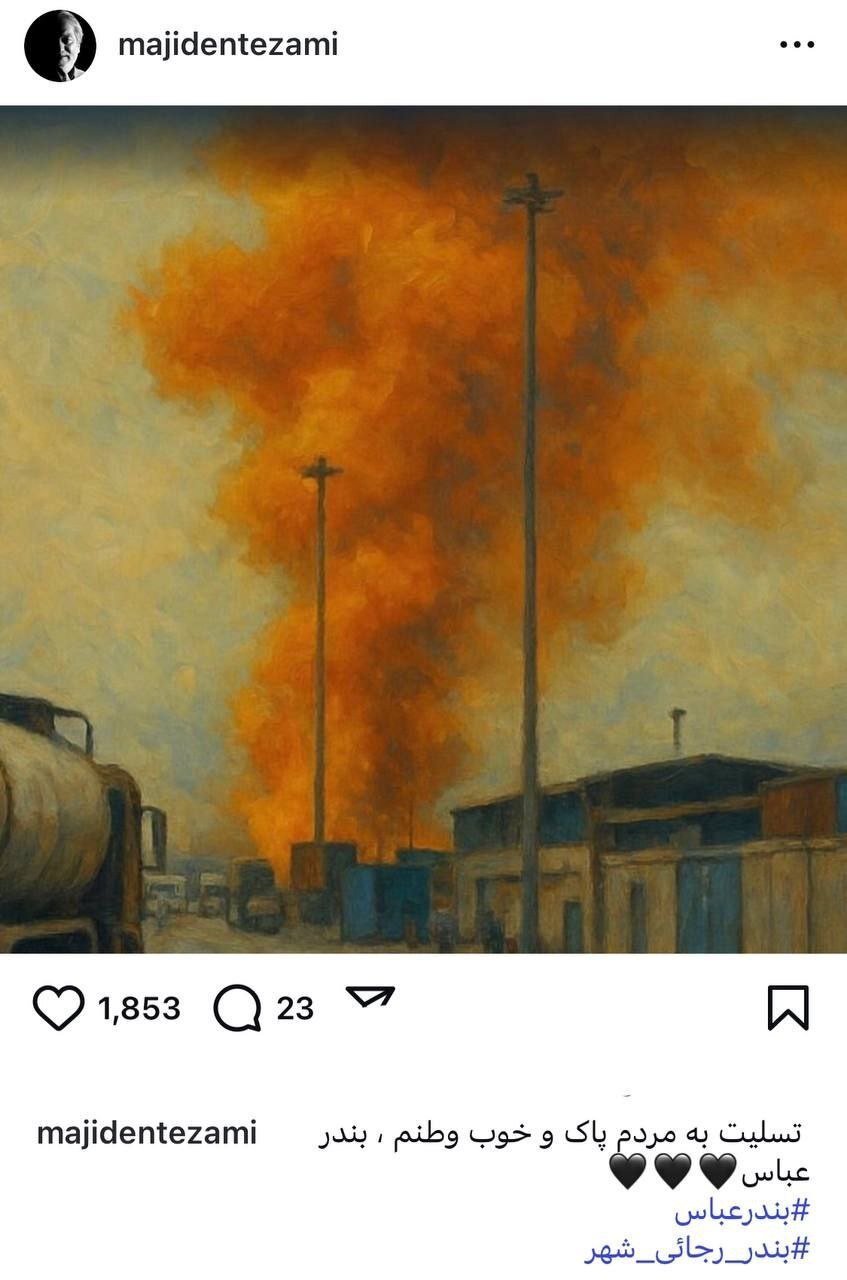This screenshot has height=1280, width=847.
Task: Open the post's three-dot options menu
Action: coord(796,46)
